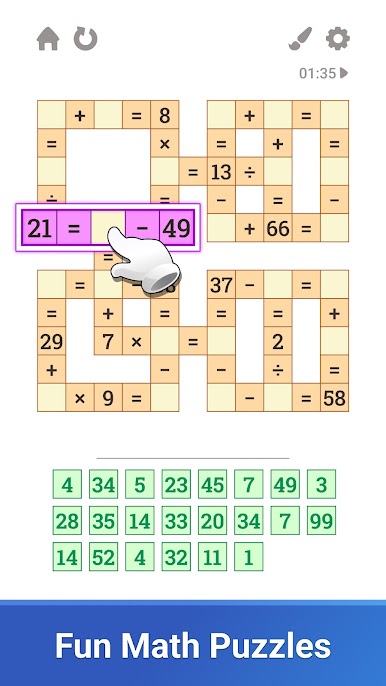Image resolution: width=386 pixels, height=686 pixels.
Task: Restart the puzzle with the circular arrow
Action: coord(85,39)
